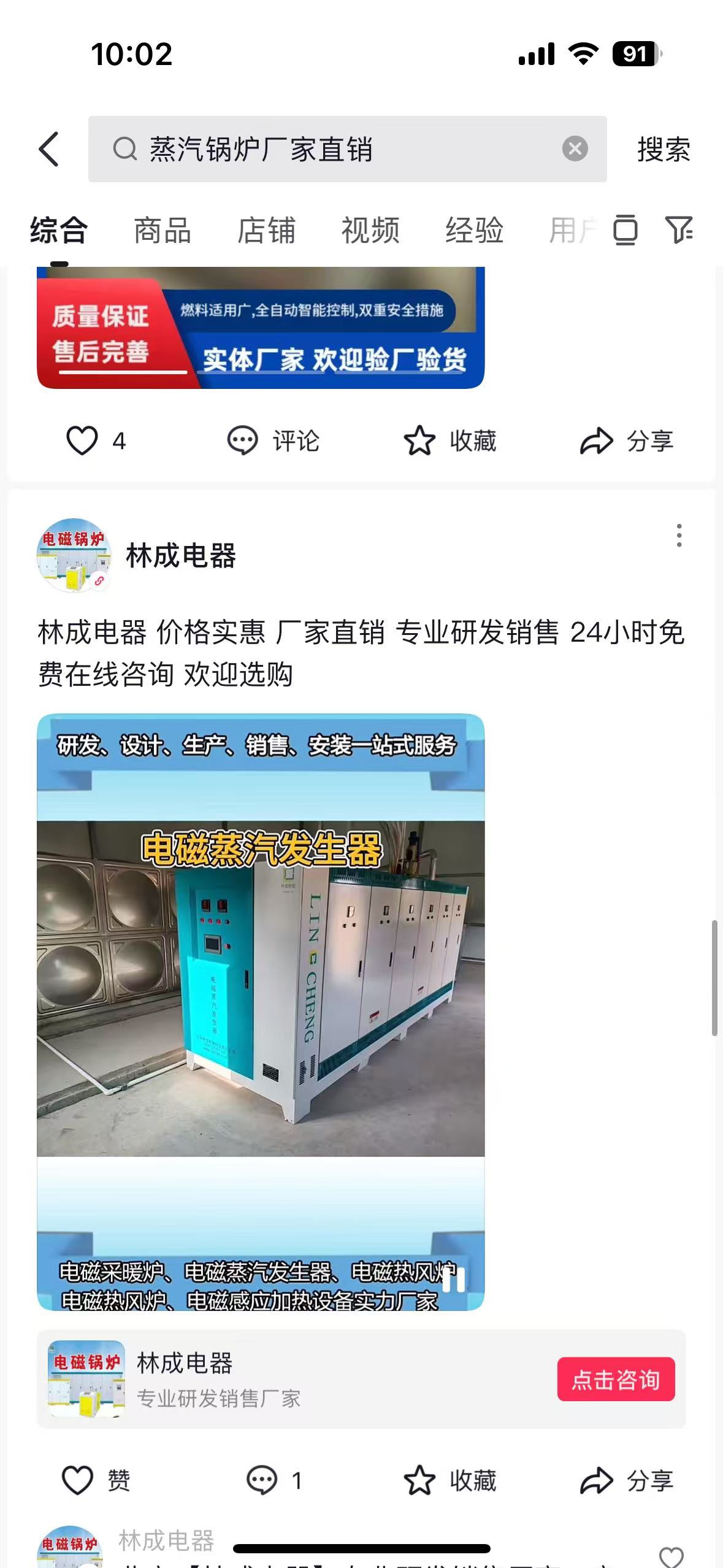The image size is (723, 1568).
Task: Pause the 电磁蒸汽发生器 video
Action: (x=454, y=1280)
